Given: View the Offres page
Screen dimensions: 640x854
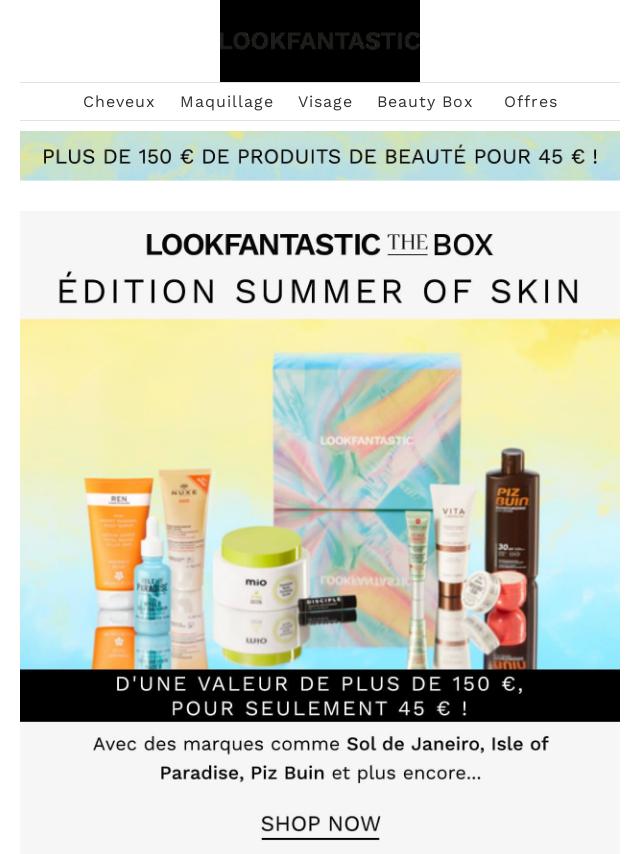Looking at the screenshot, I should coord(531,102).
